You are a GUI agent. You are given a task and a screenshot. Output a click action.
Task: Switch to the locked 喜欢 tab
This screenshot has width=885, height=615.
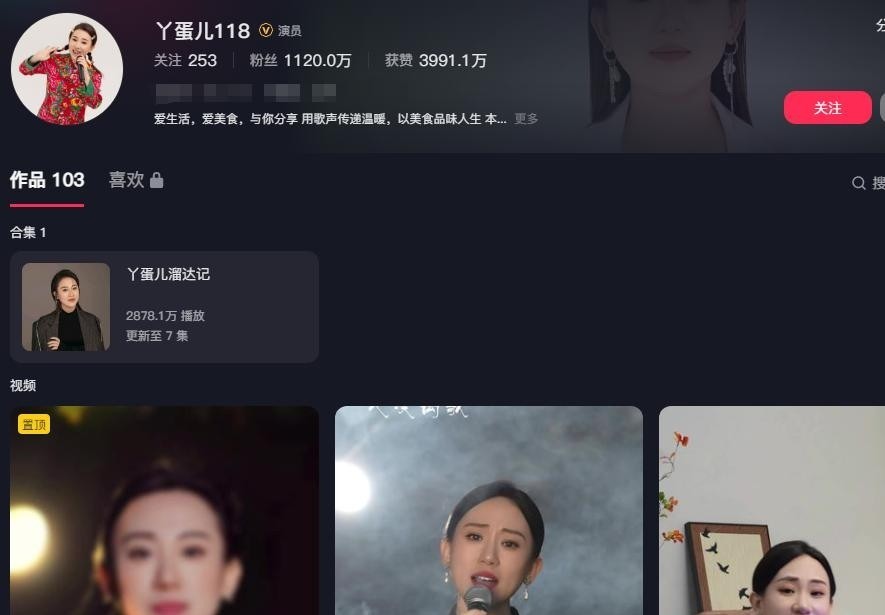pos(135,180)
